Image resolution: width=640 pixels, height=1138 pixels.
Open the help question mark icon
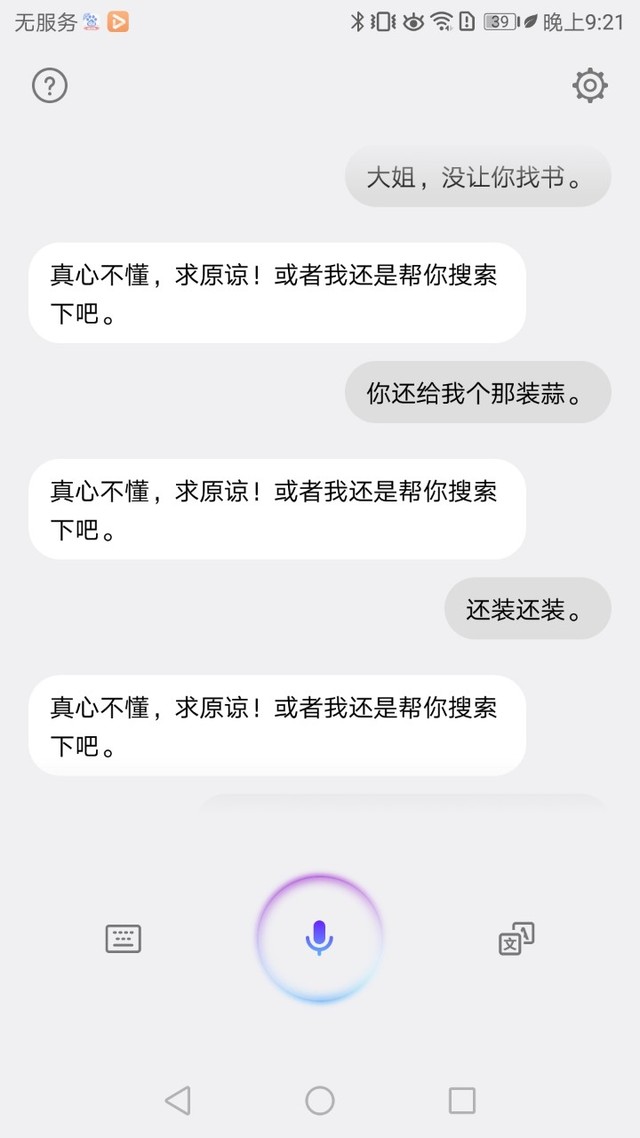[50, 86]
